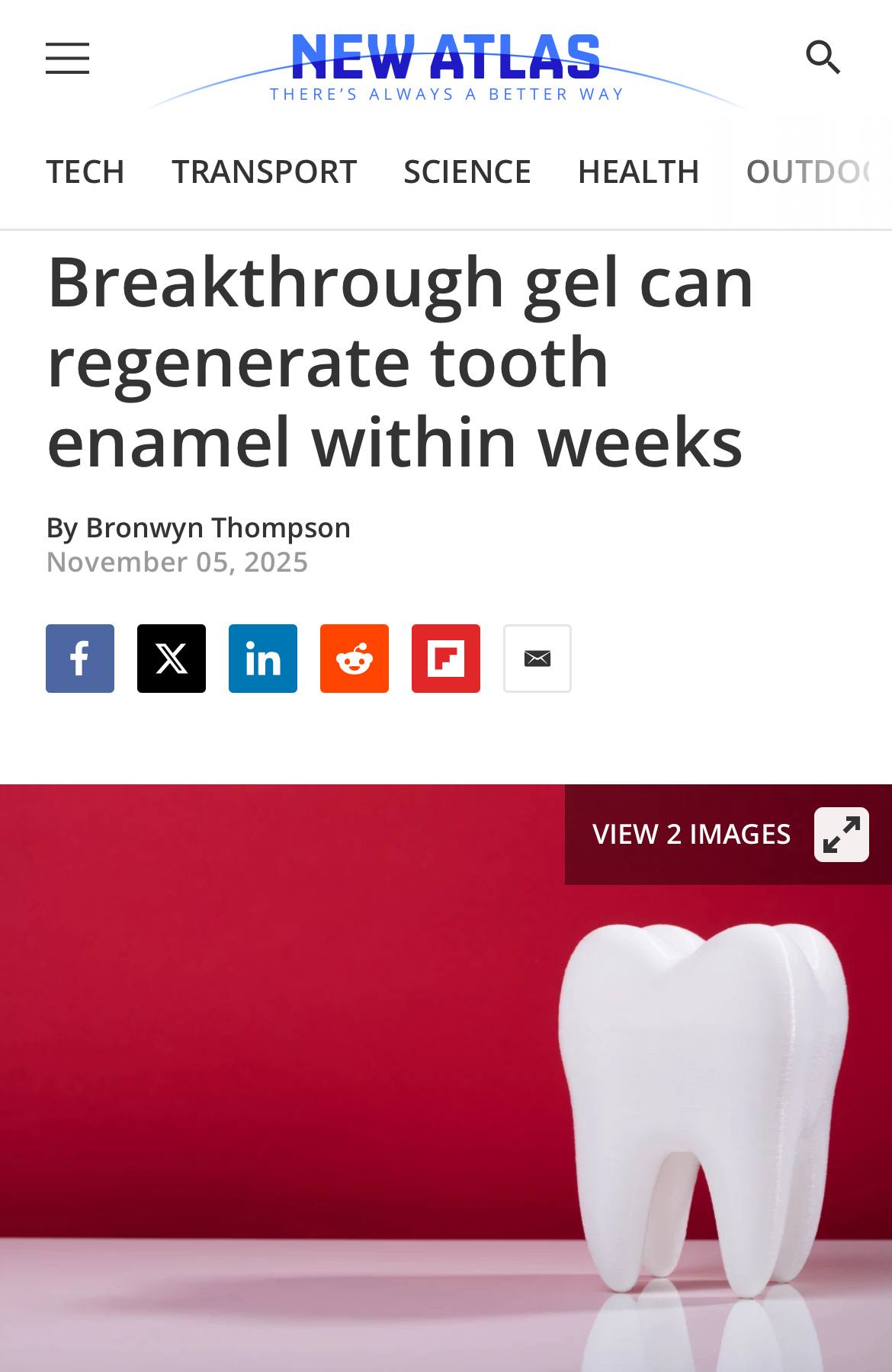892x1372 pixels.
Task: Share article on Flipboard
Action: [446, 659]
